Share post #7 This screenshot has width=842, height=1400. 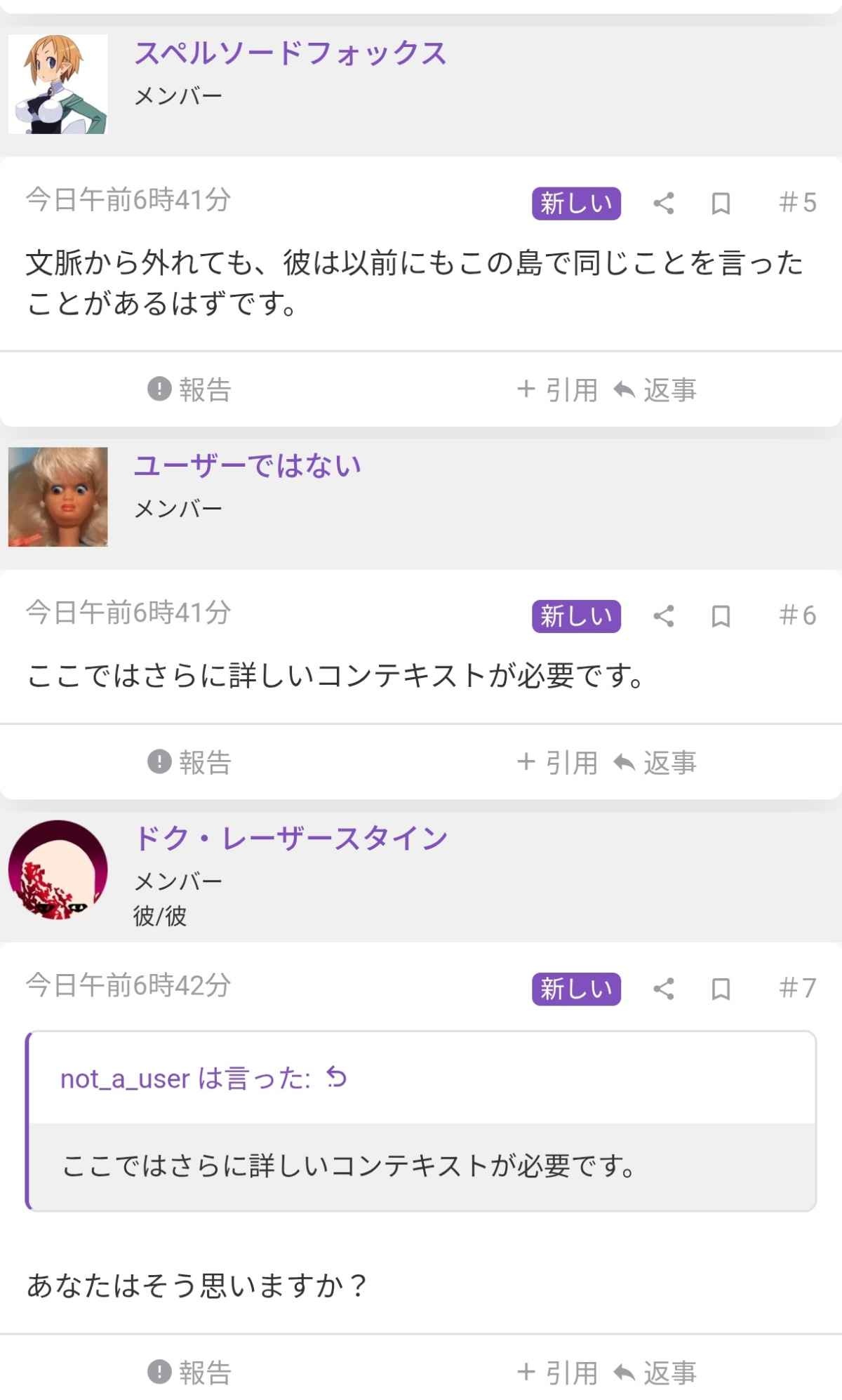pos(663,989)
